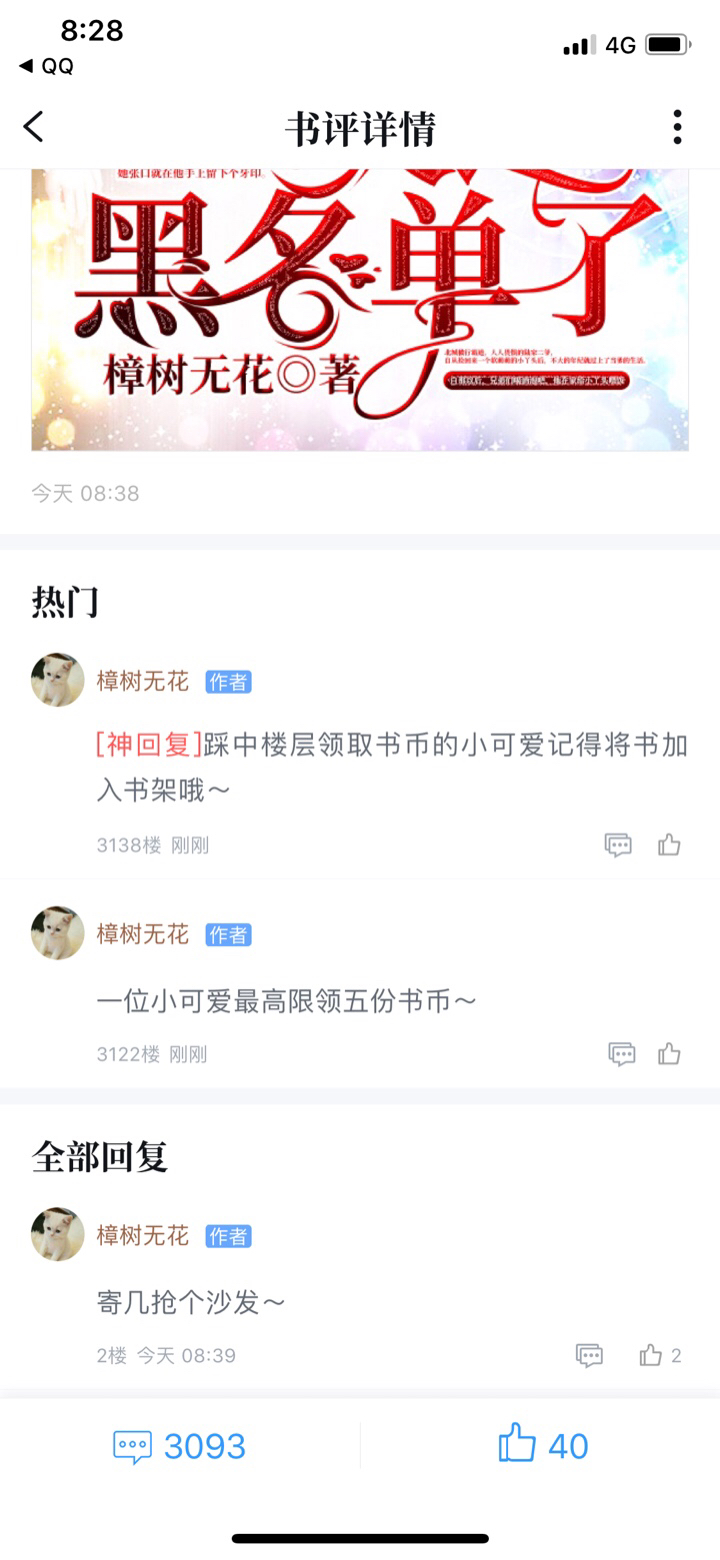
Task: Reply to the 3122楼 comment
Action: (622, 1054)
